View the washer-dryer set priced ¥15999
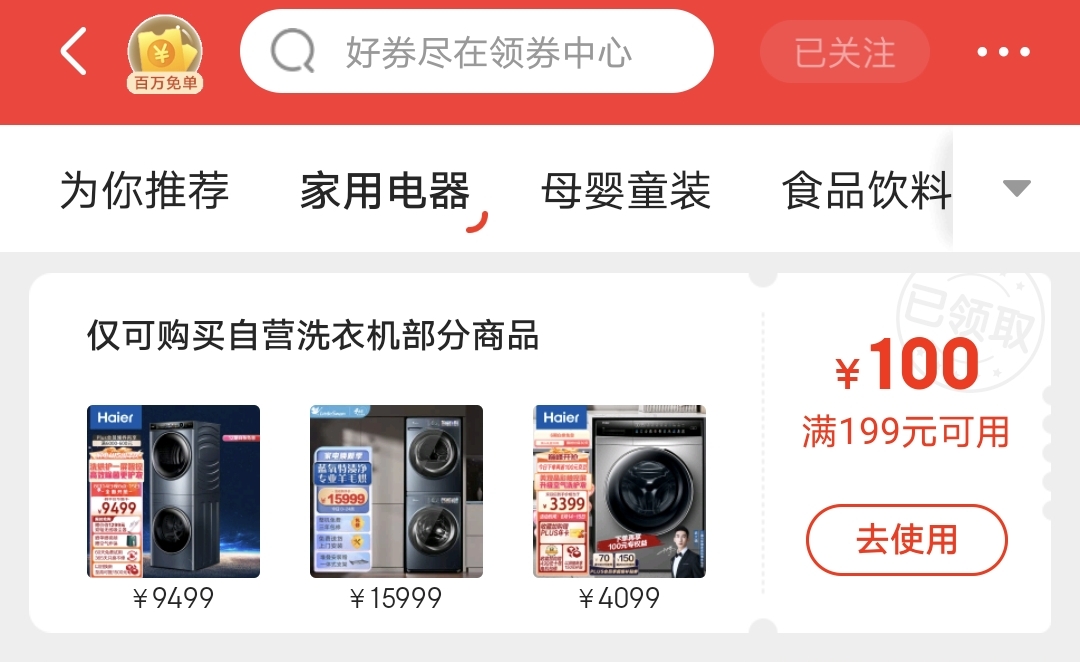Viewport: 1080px width, 662px height. pyautogui.click(x=396, y=491)
